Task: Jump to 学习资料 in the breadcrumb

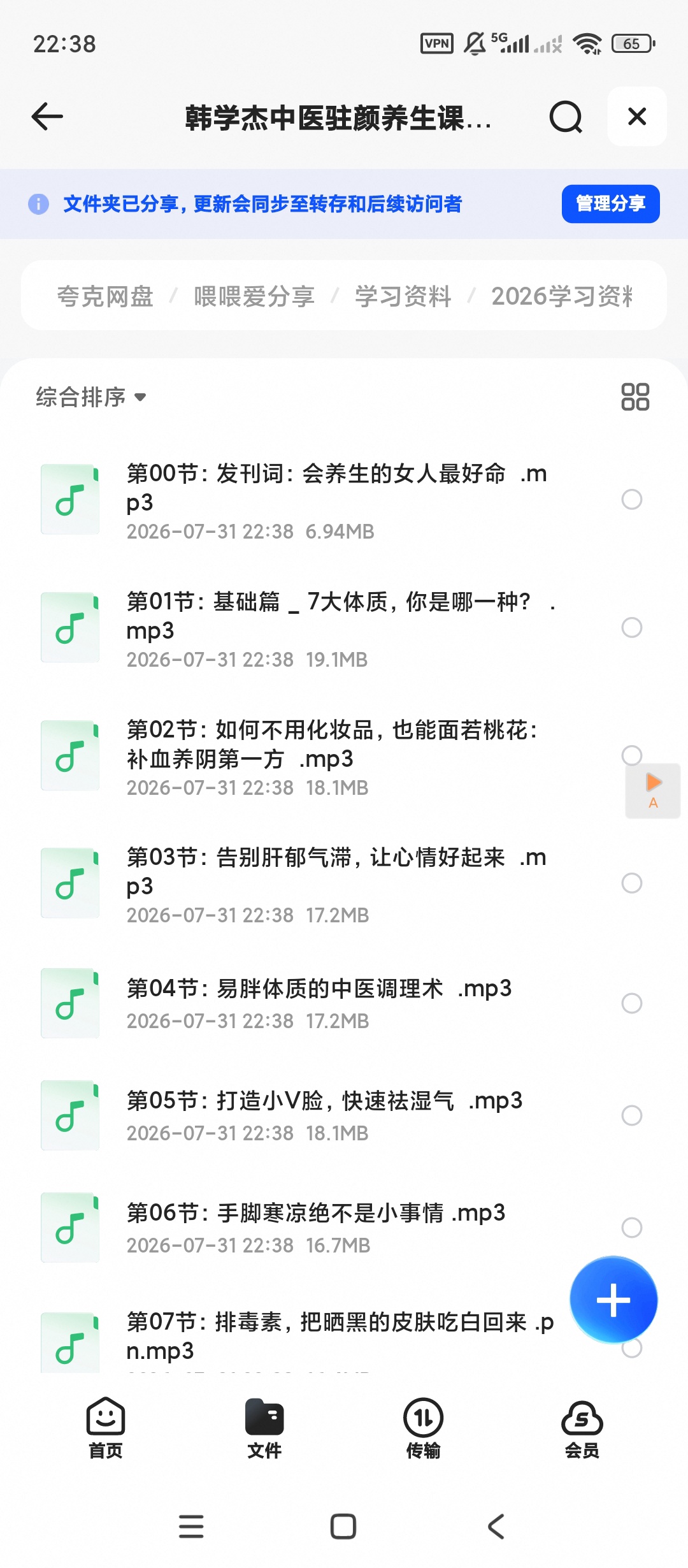Action: coord(403,296)
